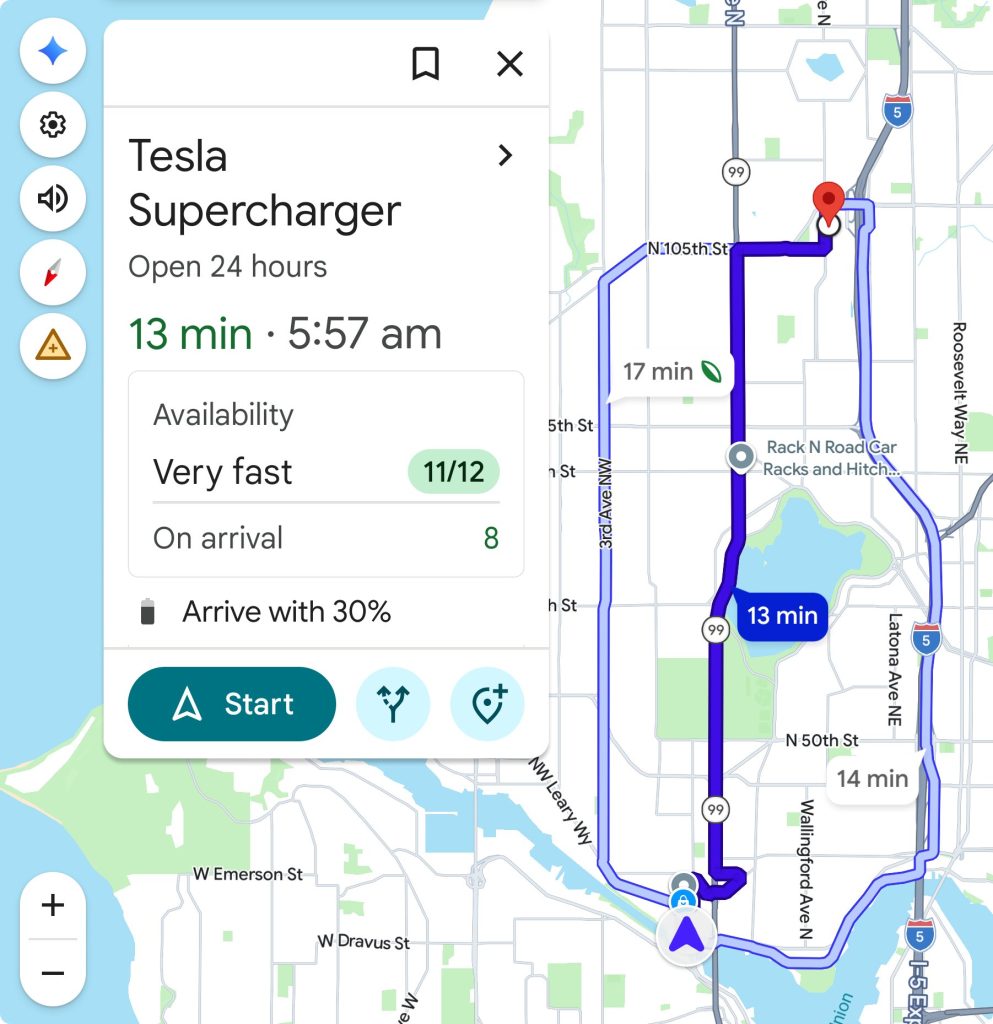Tap the Rack N Road map marker
The height and width of the screenshot is (1024, 993).
pos(741,456)
